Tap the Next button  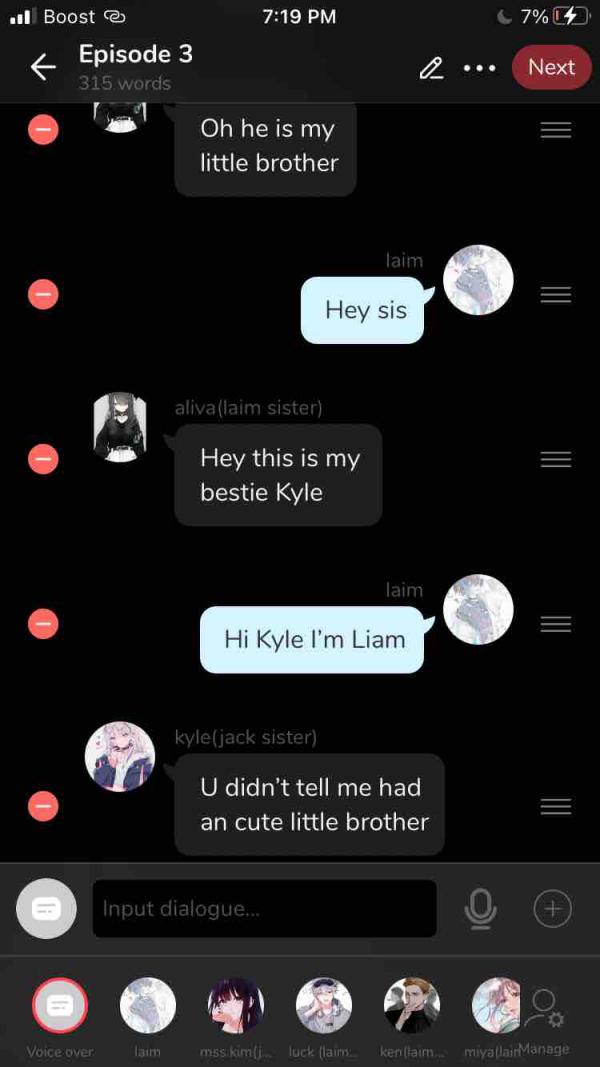tap(551, 67)
